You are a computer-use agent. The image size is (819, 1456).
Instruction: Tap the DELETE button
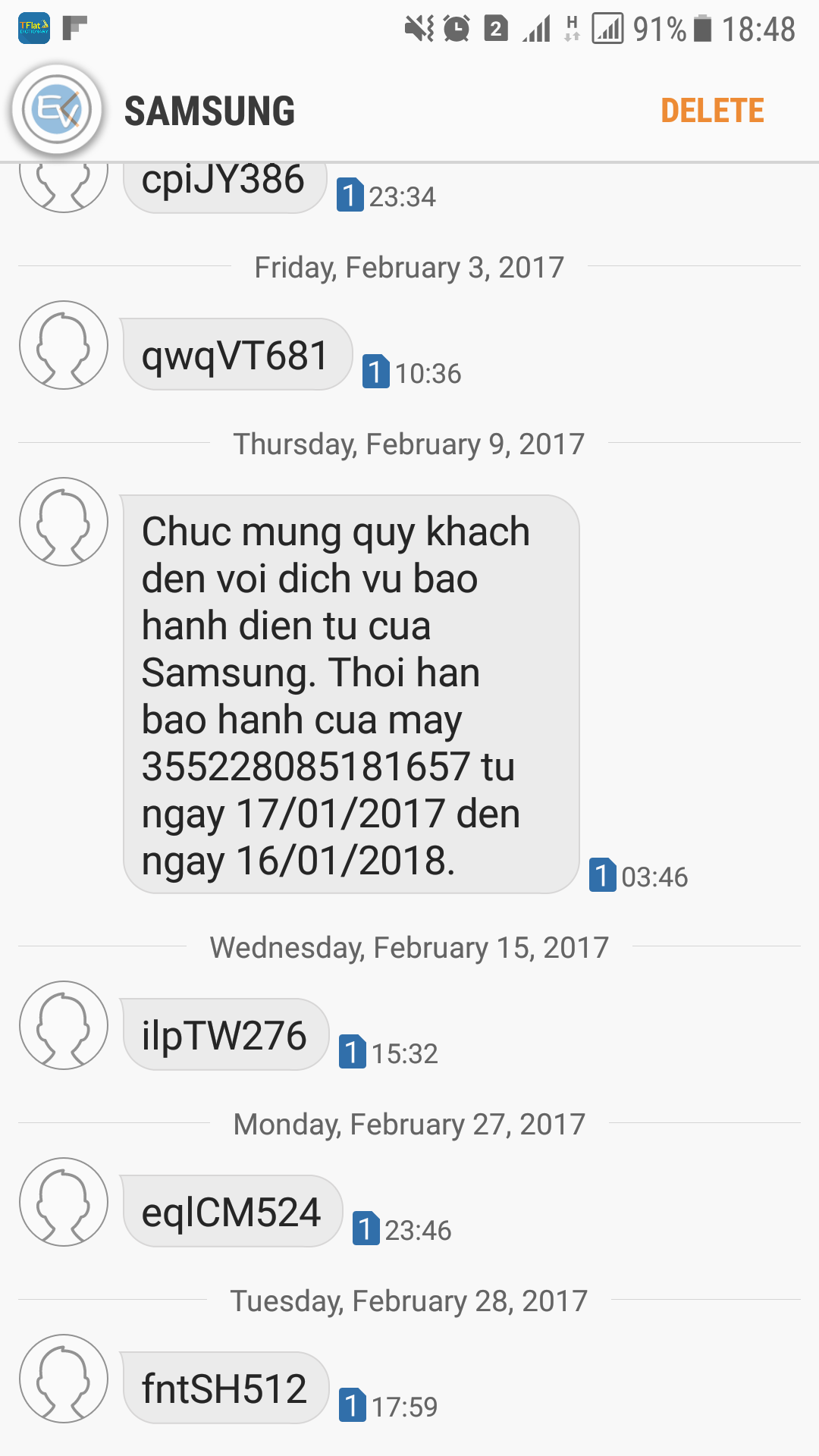(x=712, y=111)
